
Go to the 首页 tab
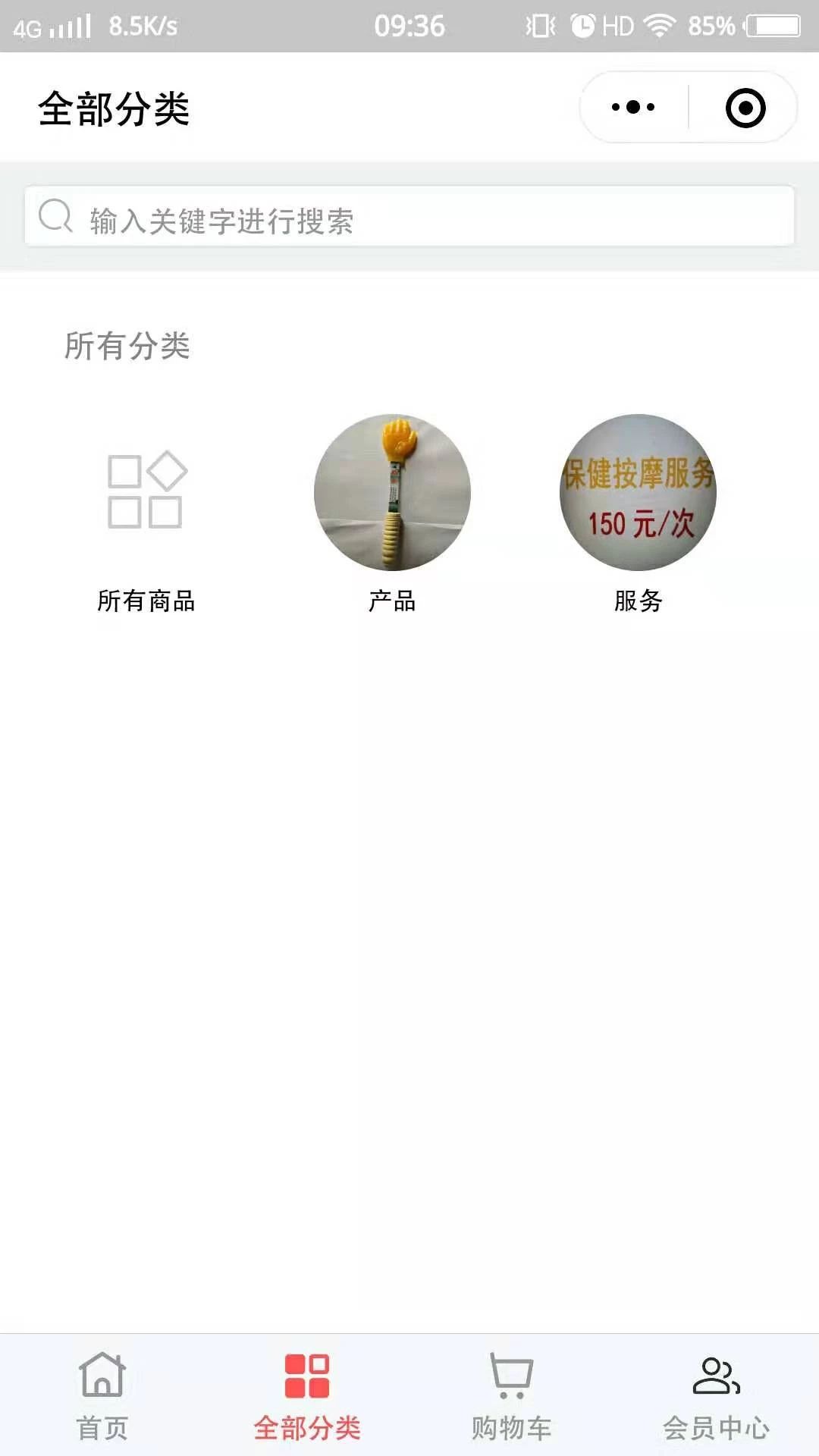102,1396
